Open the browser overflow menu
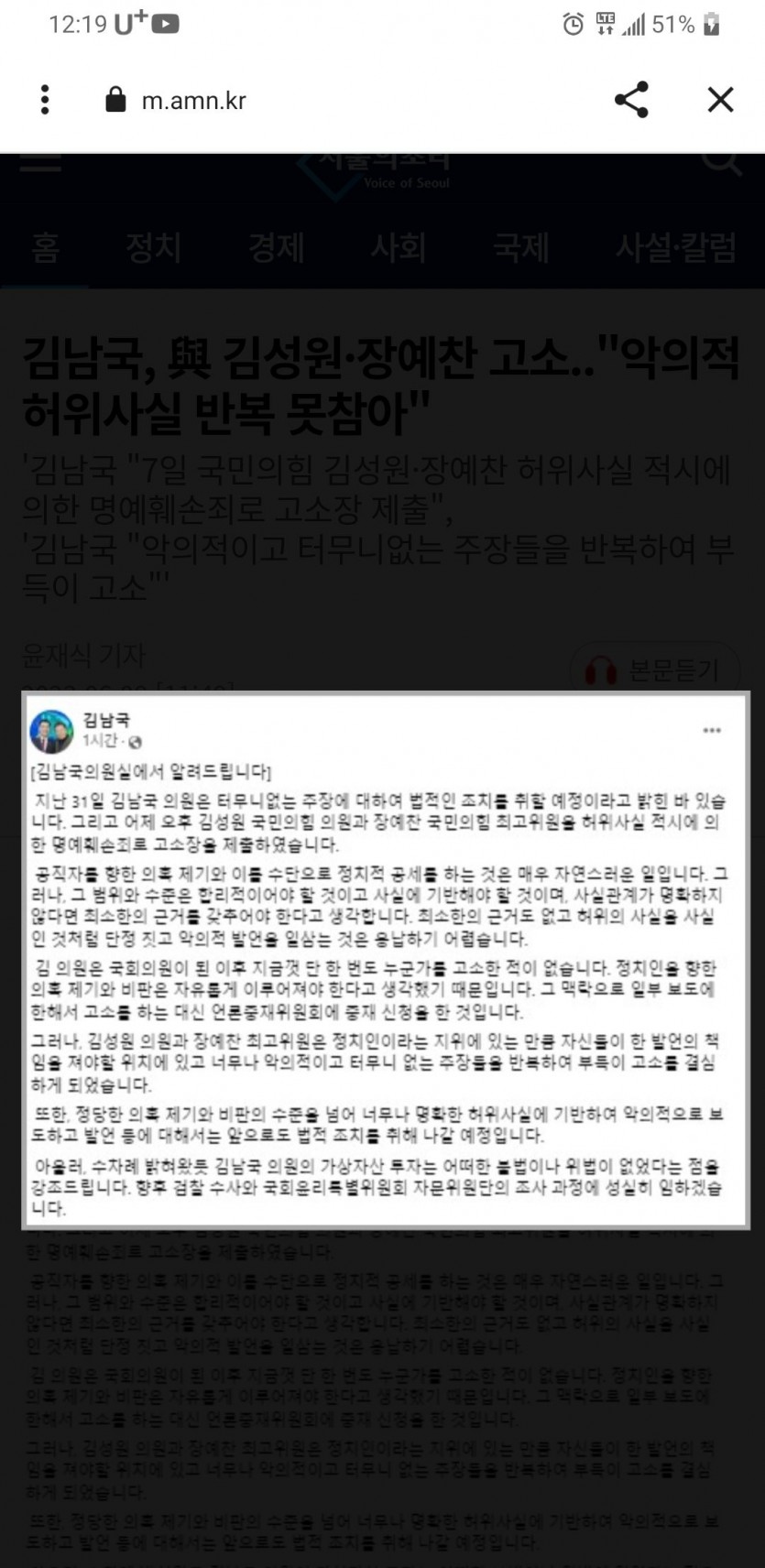 pos(45,100)
